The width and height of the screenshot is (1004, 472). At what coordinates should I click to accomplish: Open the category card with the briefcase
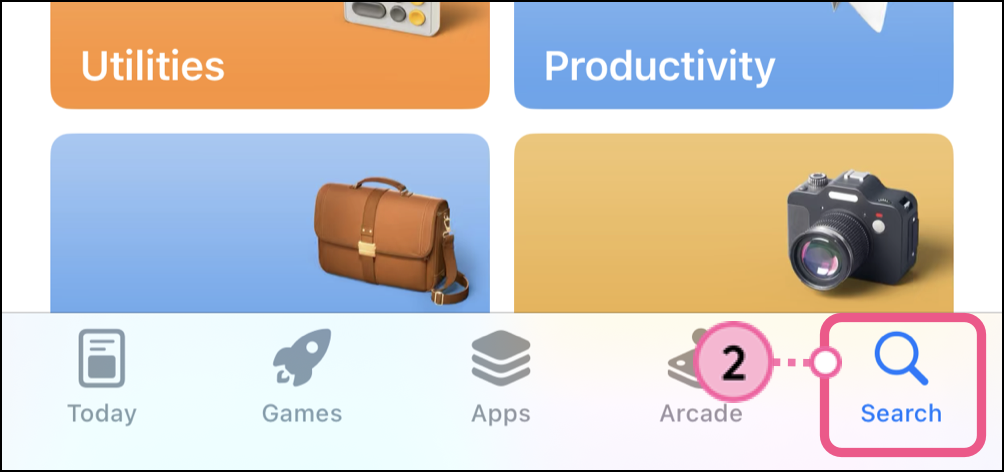pos(270,225)
